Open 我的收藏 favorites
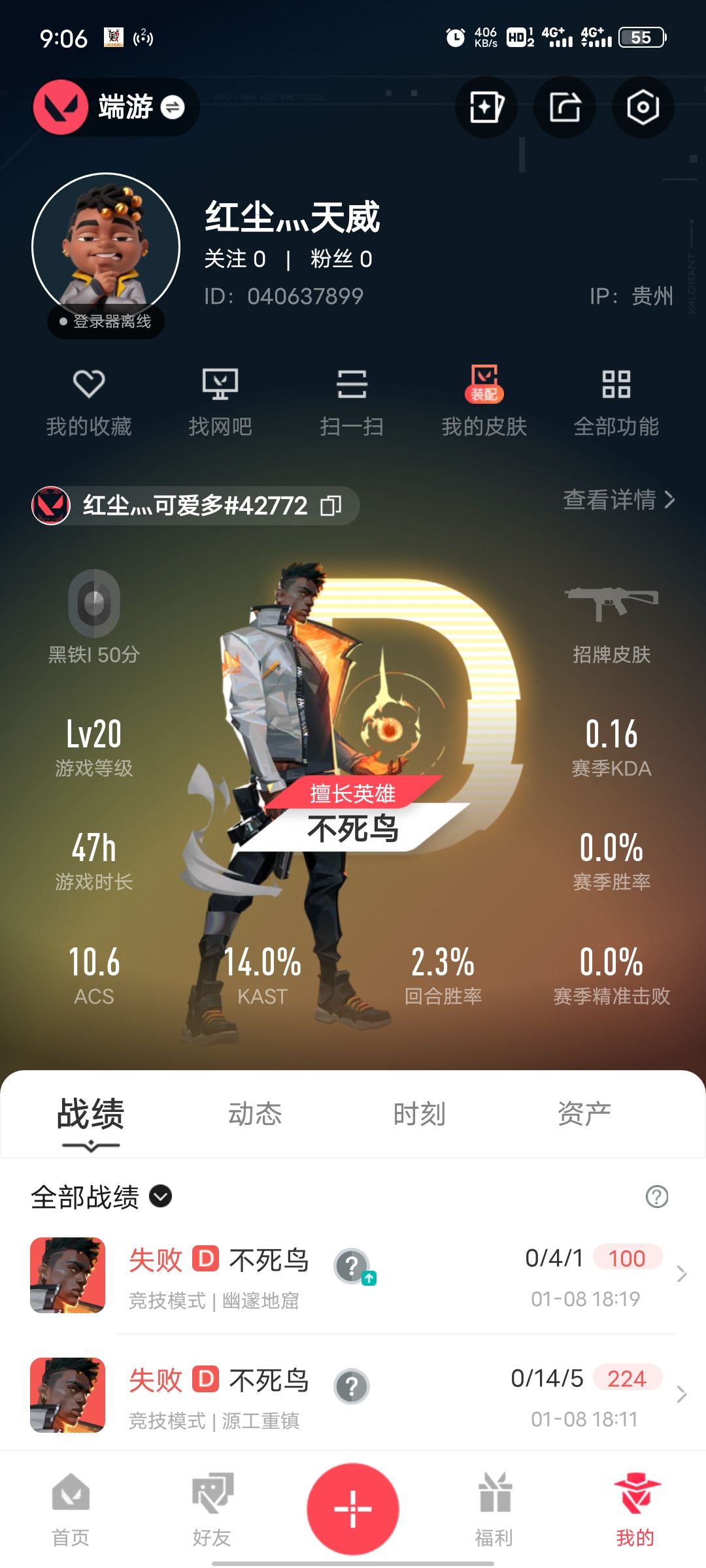This screenshot has width=706, height=1568. pos(89,400)
